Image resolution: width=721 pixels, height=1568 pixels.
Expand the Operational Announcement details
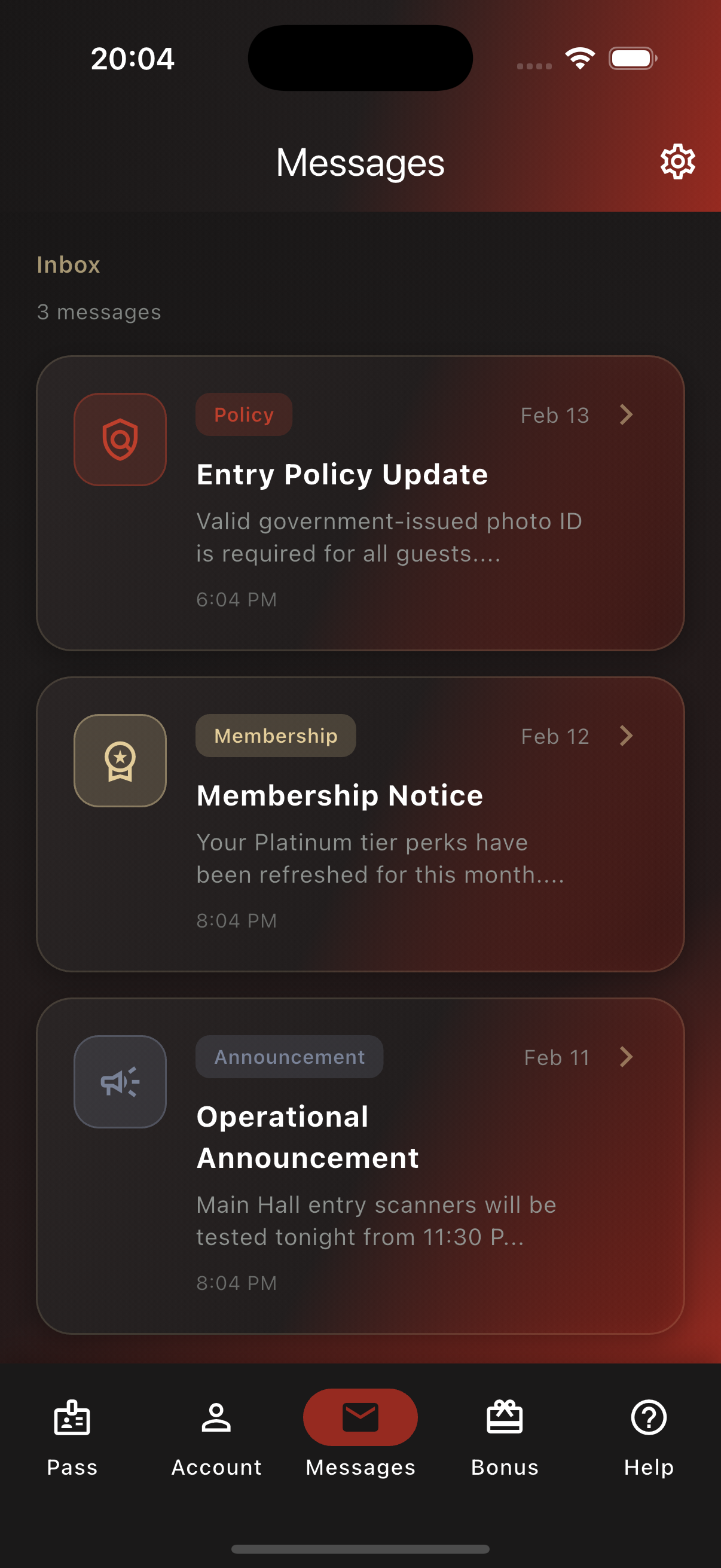(625, 1057)
